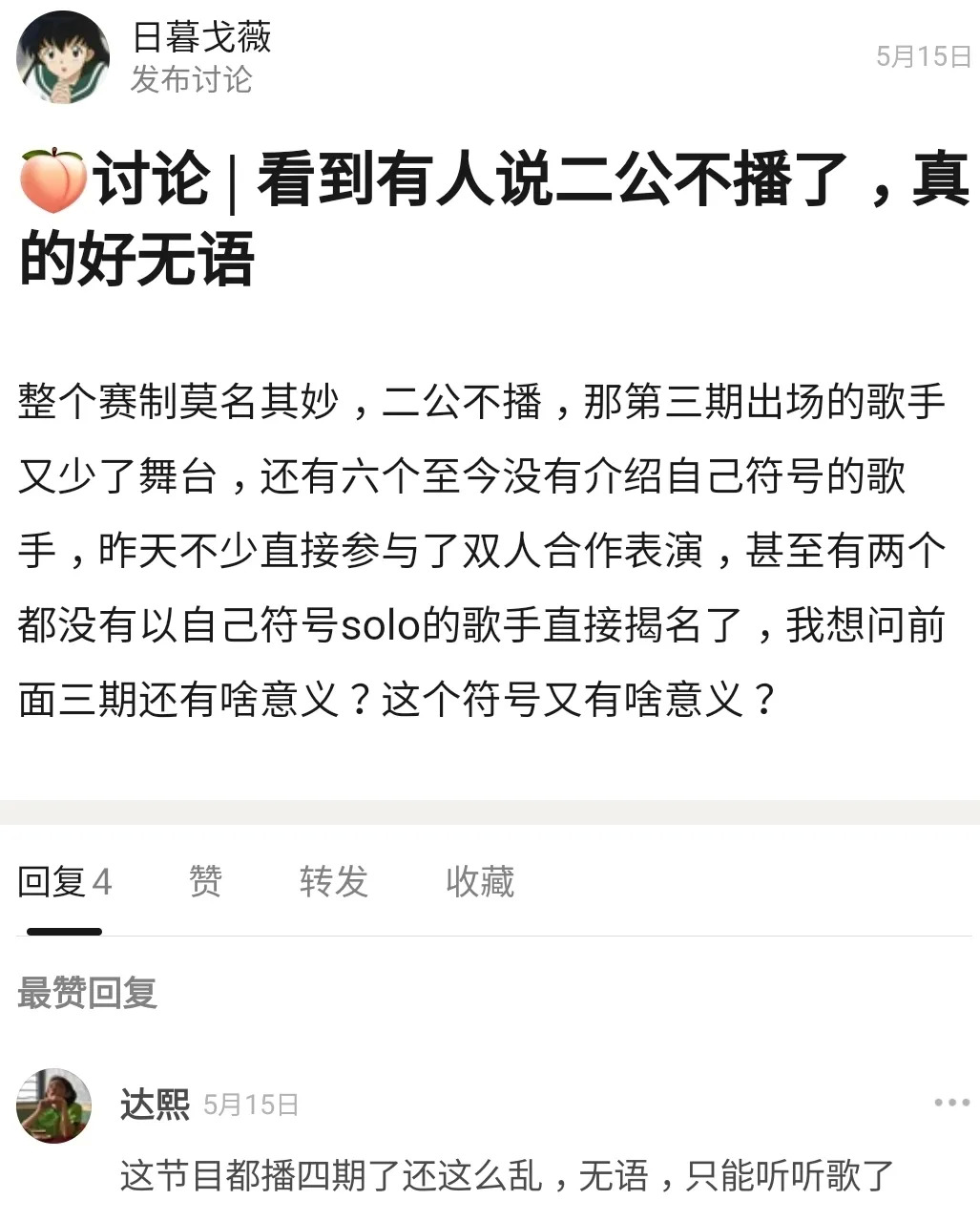Open 达熙's profile avatar
The height and width of the screenshot is (1221, 980).
(x=54, y=1105)
